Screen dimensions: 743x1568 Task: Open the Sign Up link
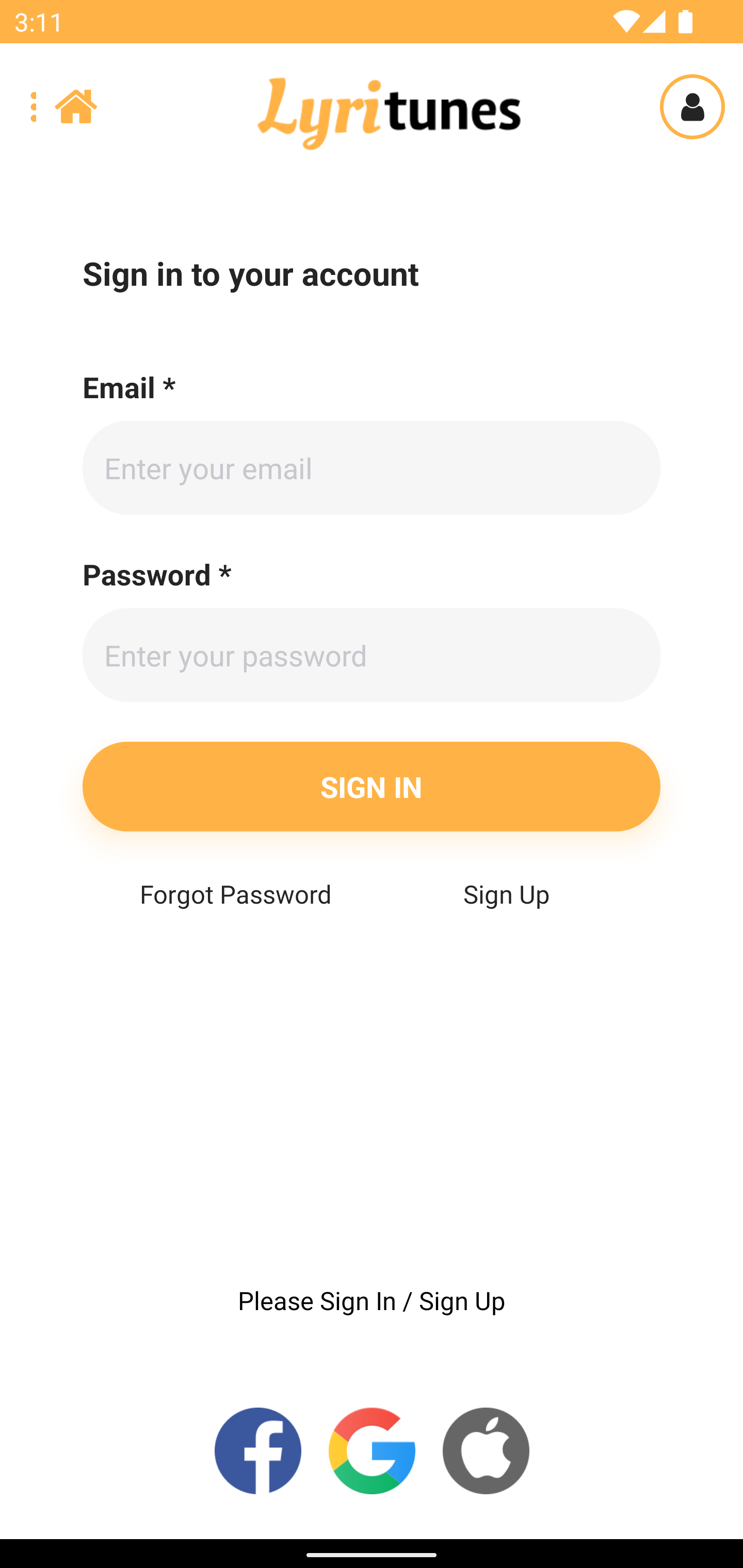506,895
